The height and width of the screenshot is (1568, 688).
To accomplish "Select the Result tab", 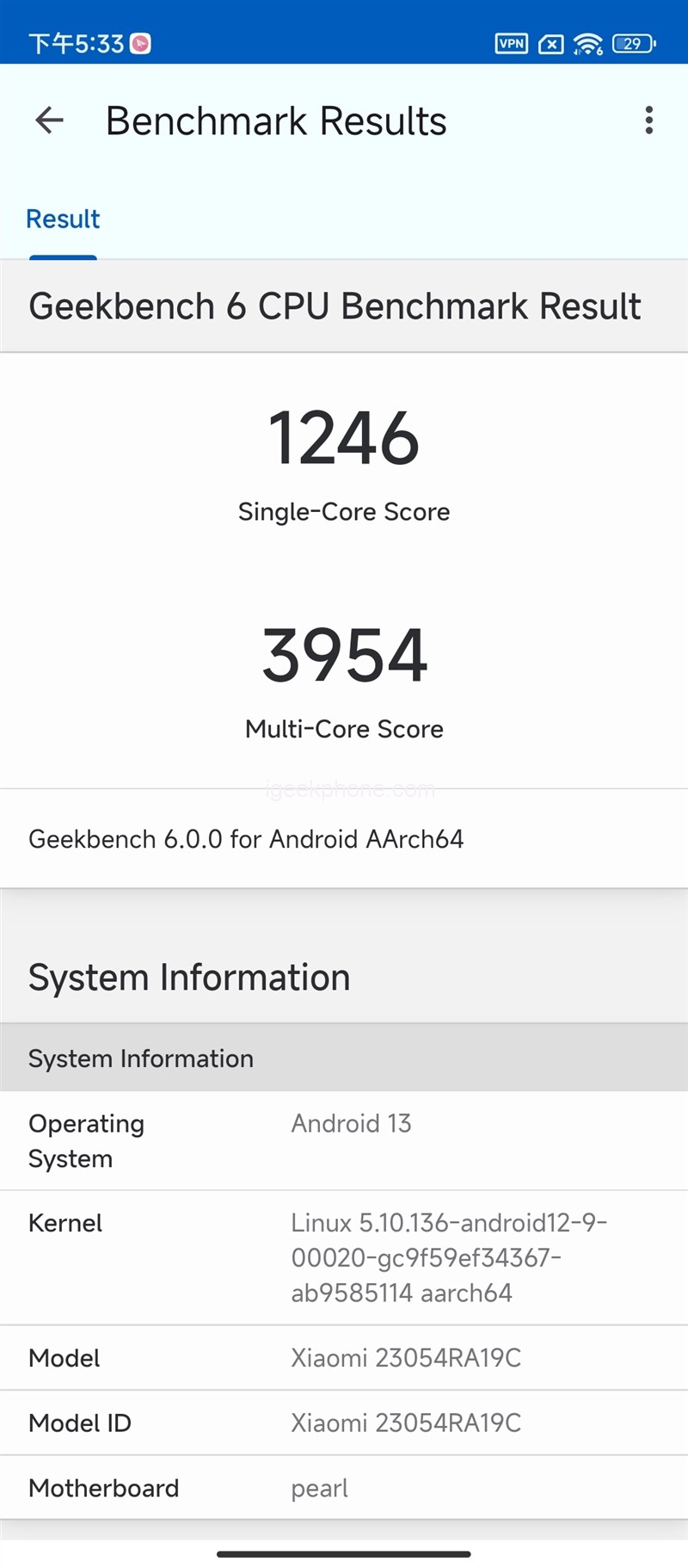I will (63, 219).
